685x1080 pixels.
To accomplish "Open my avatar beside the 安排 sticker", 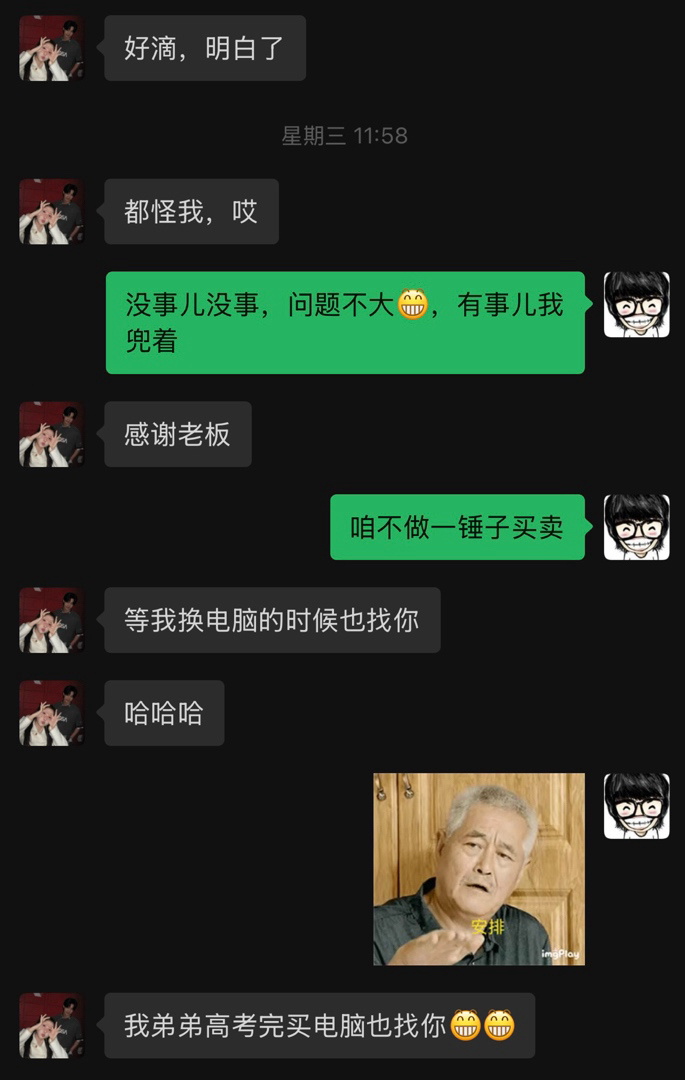I will (636, 805).
